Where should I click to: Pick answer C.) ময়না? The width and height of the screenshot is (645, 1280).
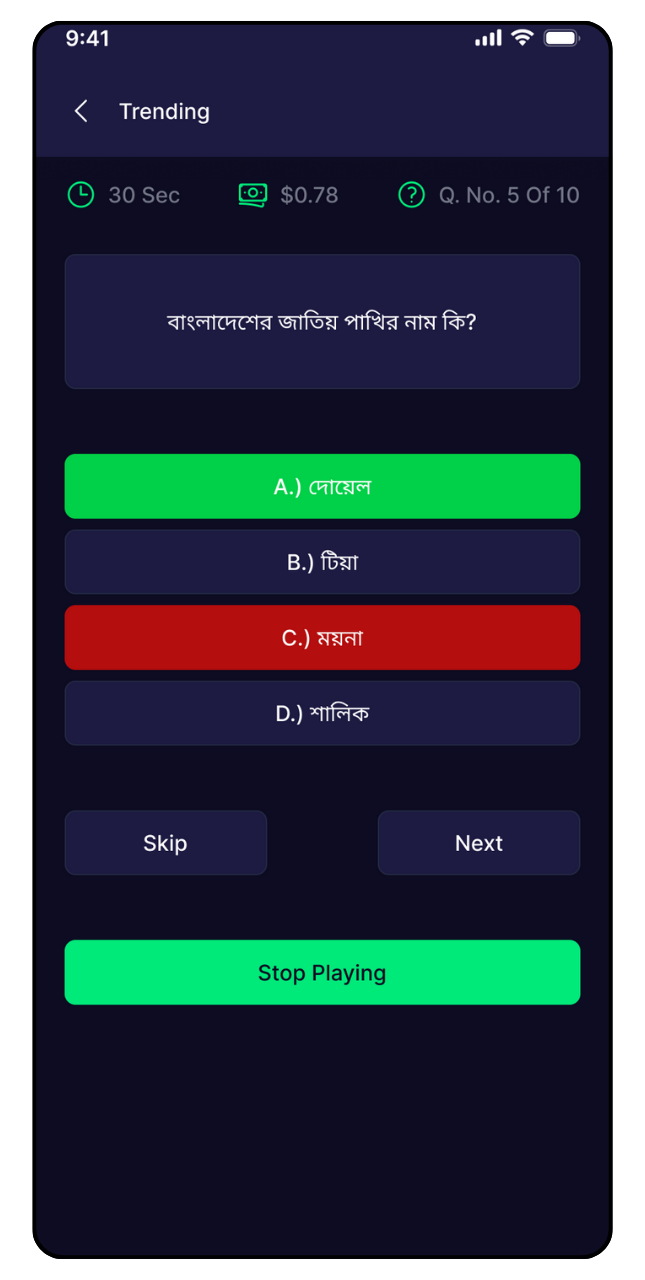click(322, 638)
